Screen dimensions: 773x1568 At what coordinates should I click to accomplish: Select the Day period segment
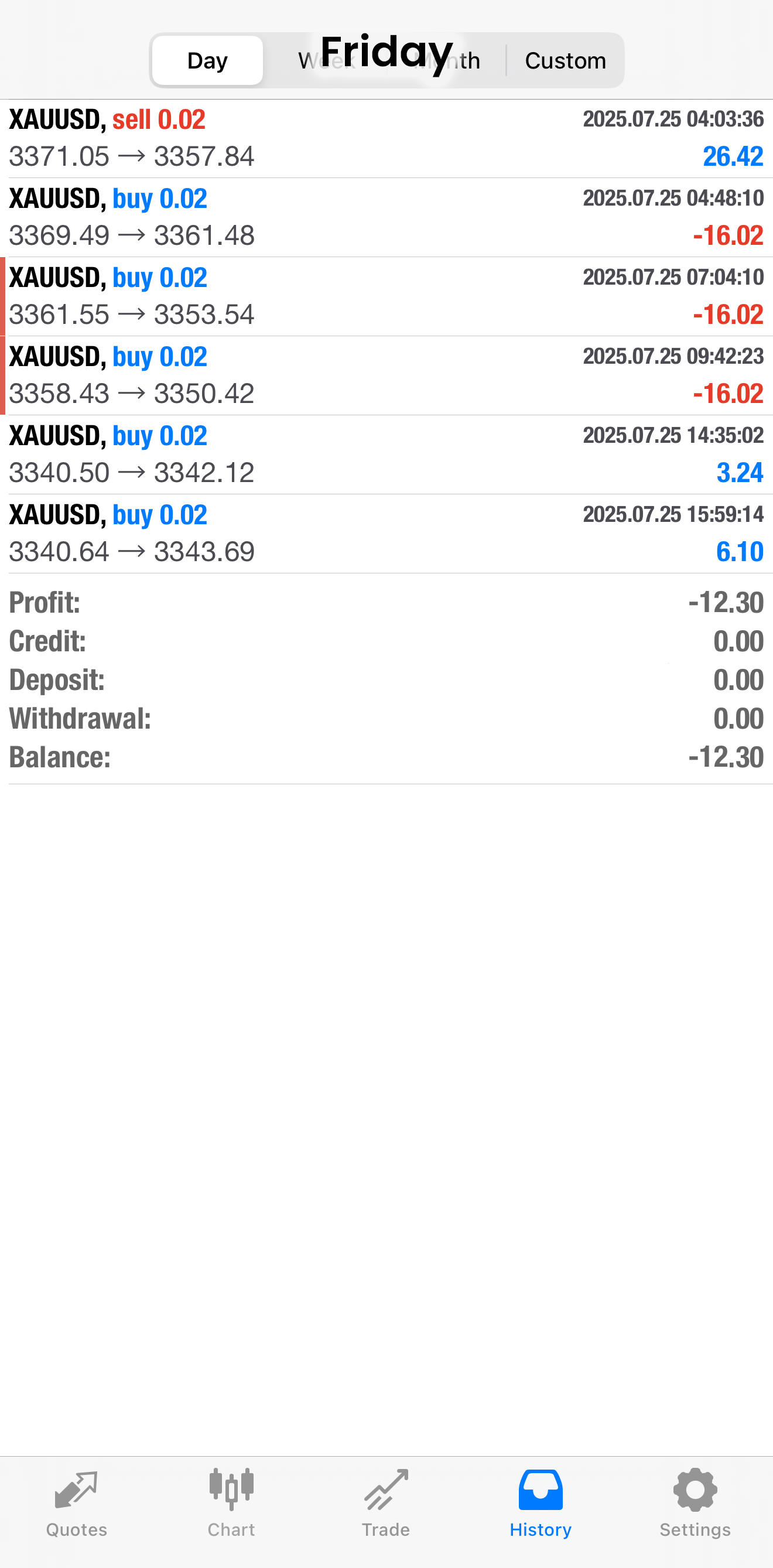207,60
